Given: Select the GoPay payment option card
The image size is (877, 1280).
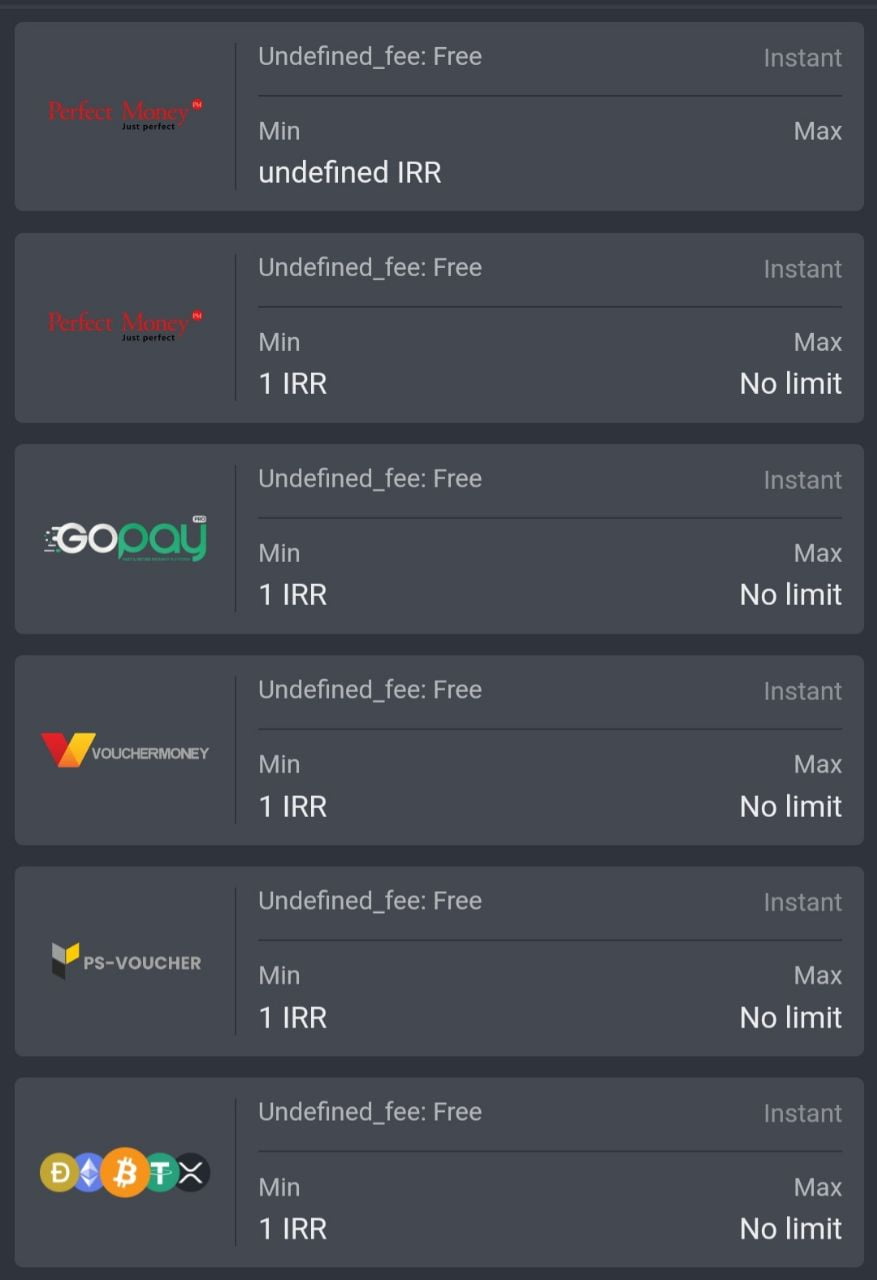Looking at the screenshot, I should (438, 540).
